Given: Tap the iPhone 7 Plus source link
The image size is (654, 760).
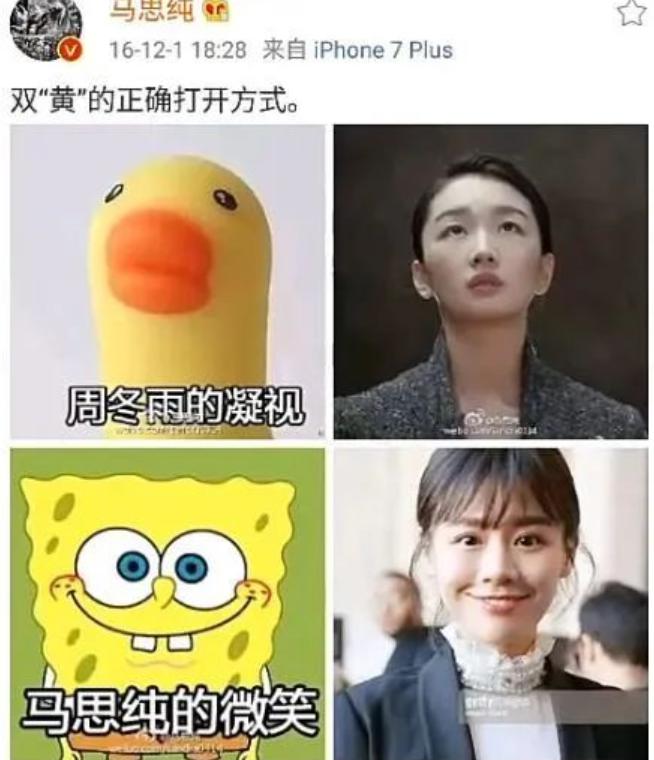Looking at the screenshot, I should pos(383,49).
